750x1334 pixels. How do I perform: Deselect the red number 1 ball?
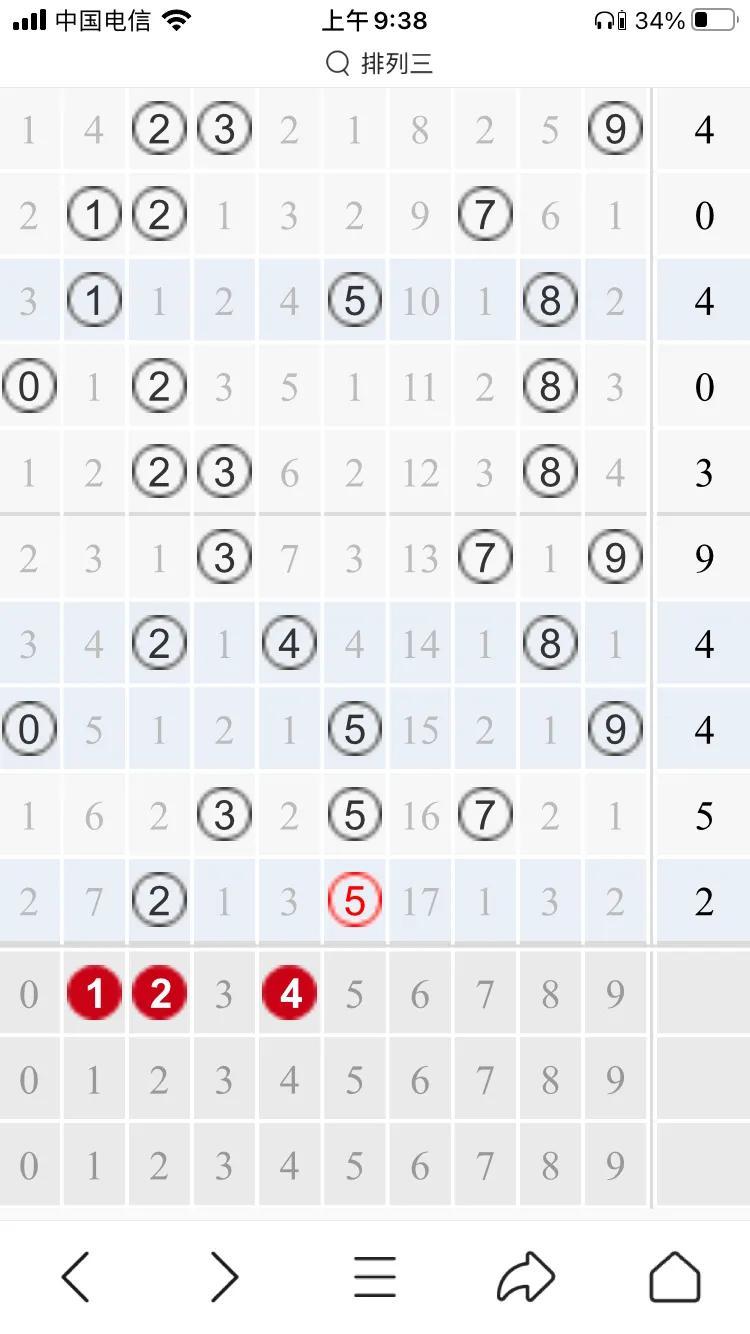[x=94, y=994]
